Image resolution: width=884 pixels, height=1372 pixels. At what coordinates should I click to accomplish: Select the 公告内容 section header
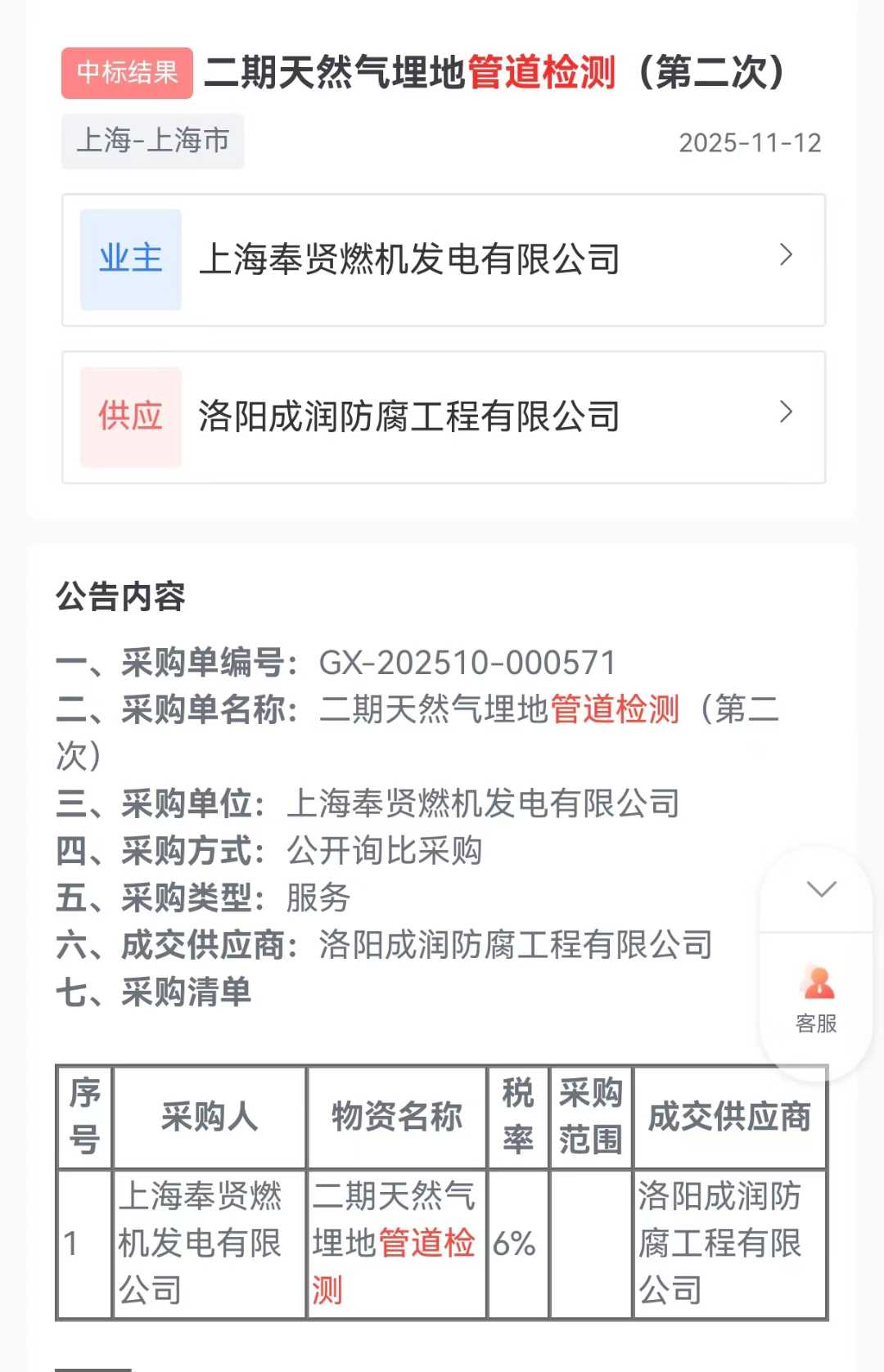click(x=120, y=596)
